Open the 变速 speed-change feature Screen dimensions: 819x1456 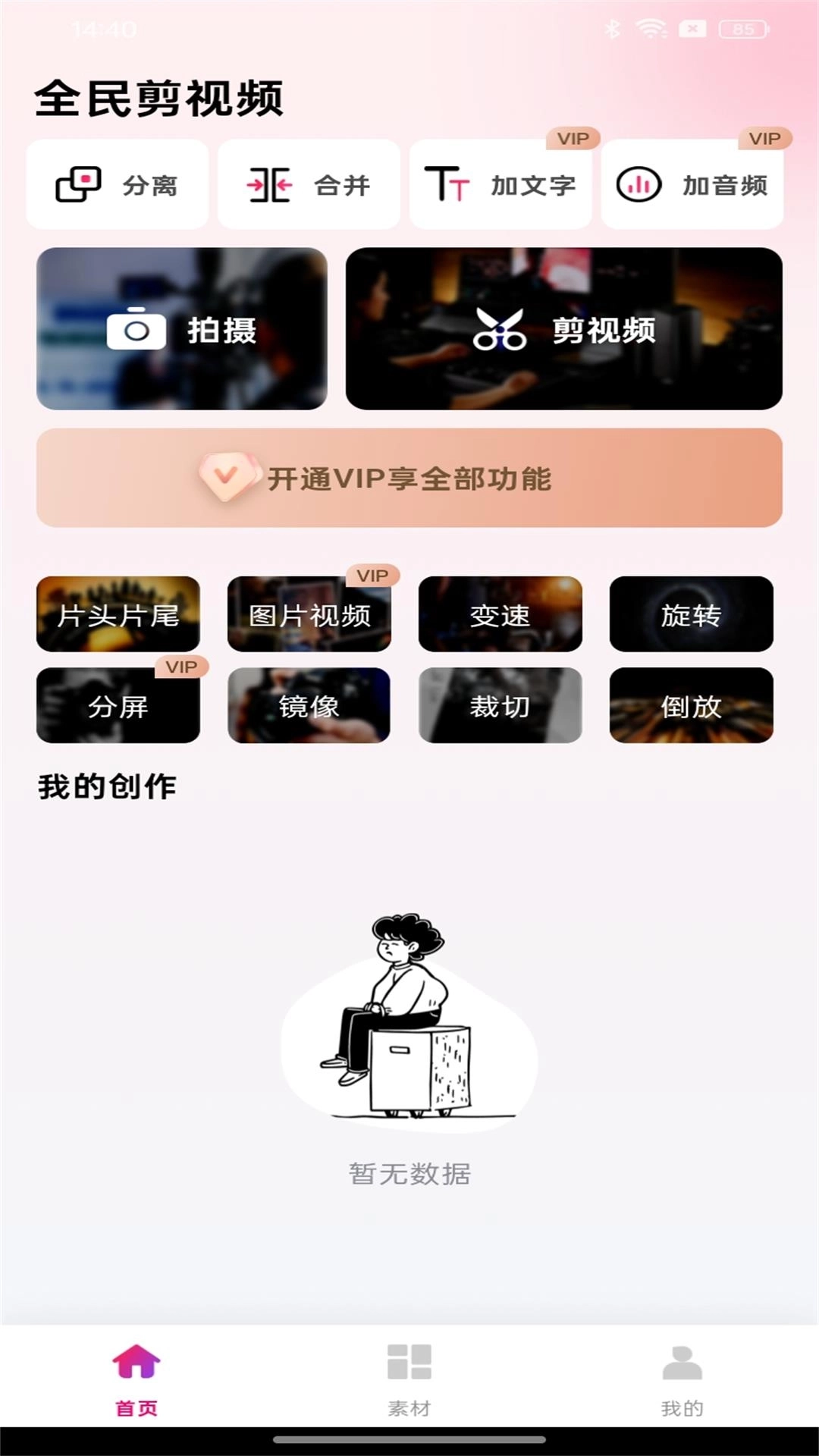point(500,616)
